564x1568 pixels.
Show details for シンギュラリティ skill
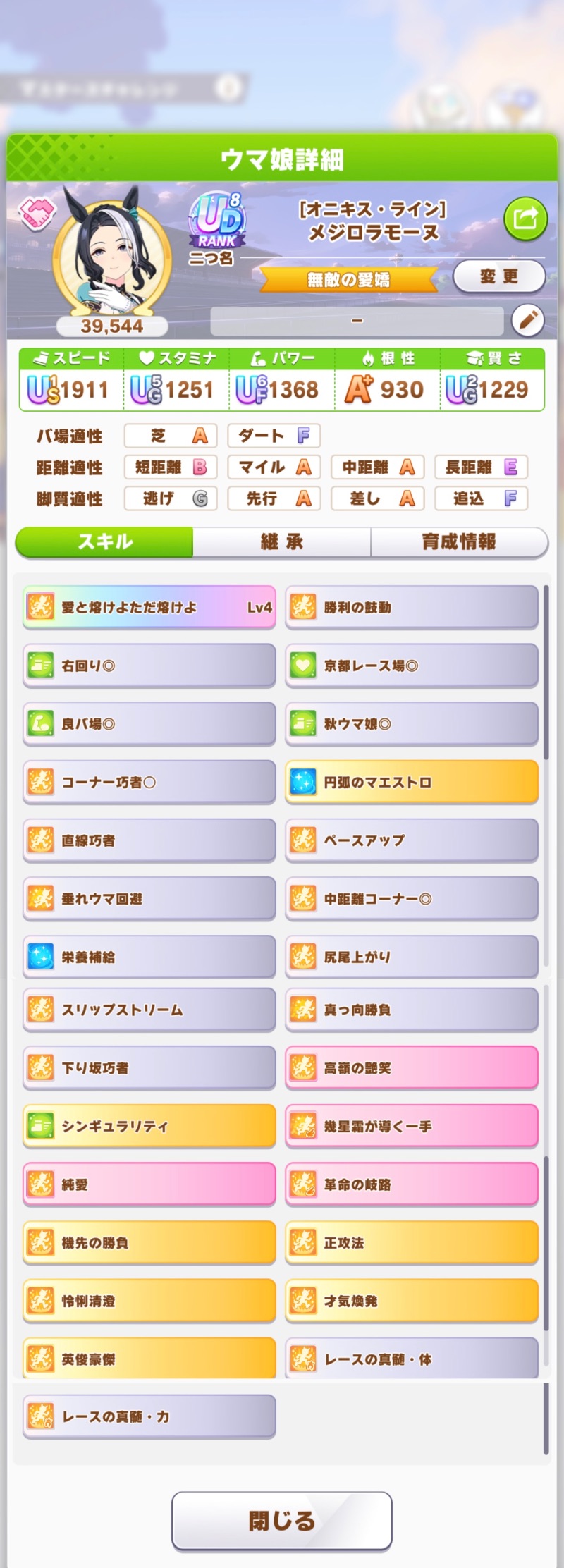[149, 1126]
